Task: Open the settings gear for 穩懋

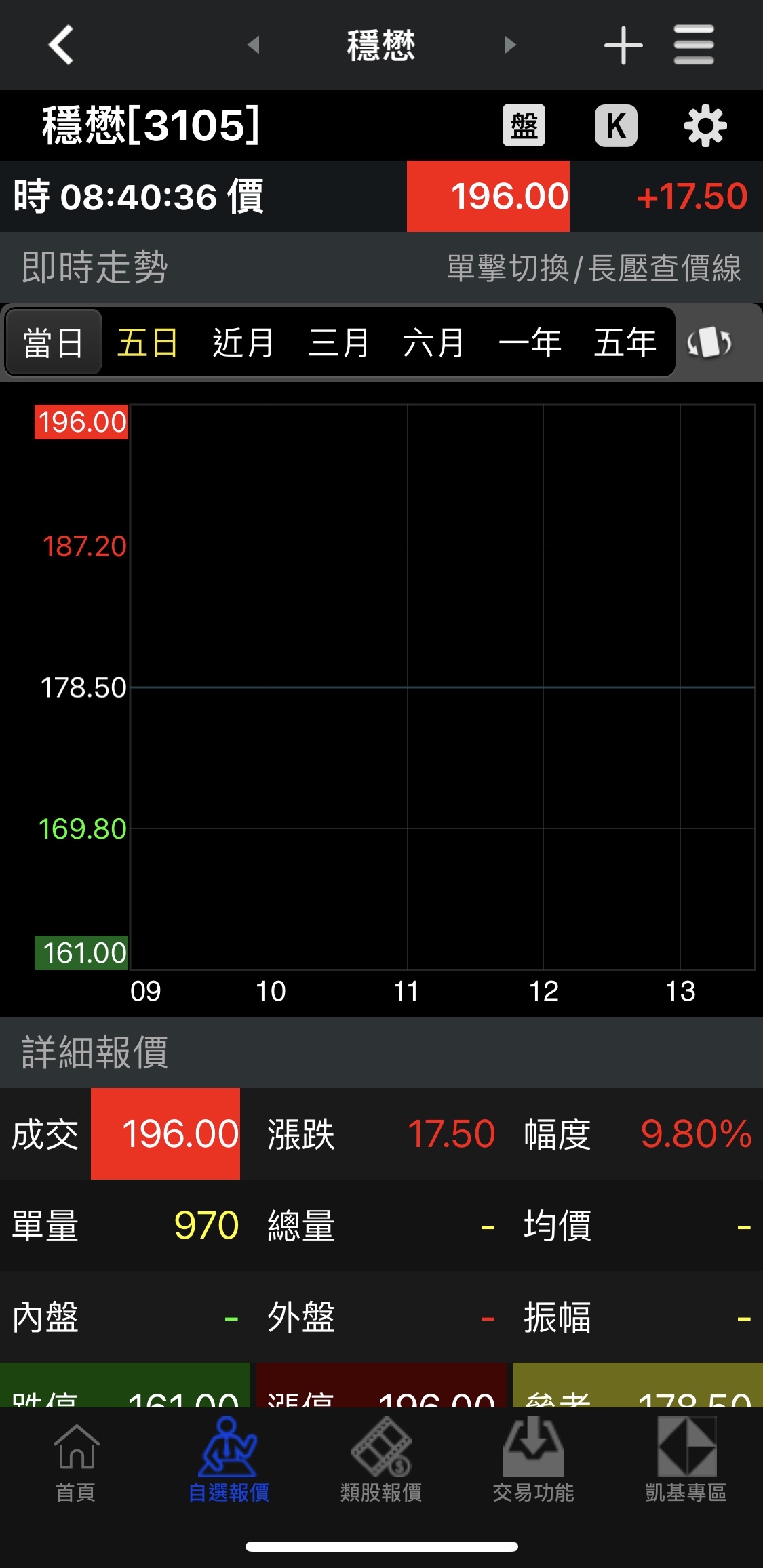Action: [x=705, y=125]
